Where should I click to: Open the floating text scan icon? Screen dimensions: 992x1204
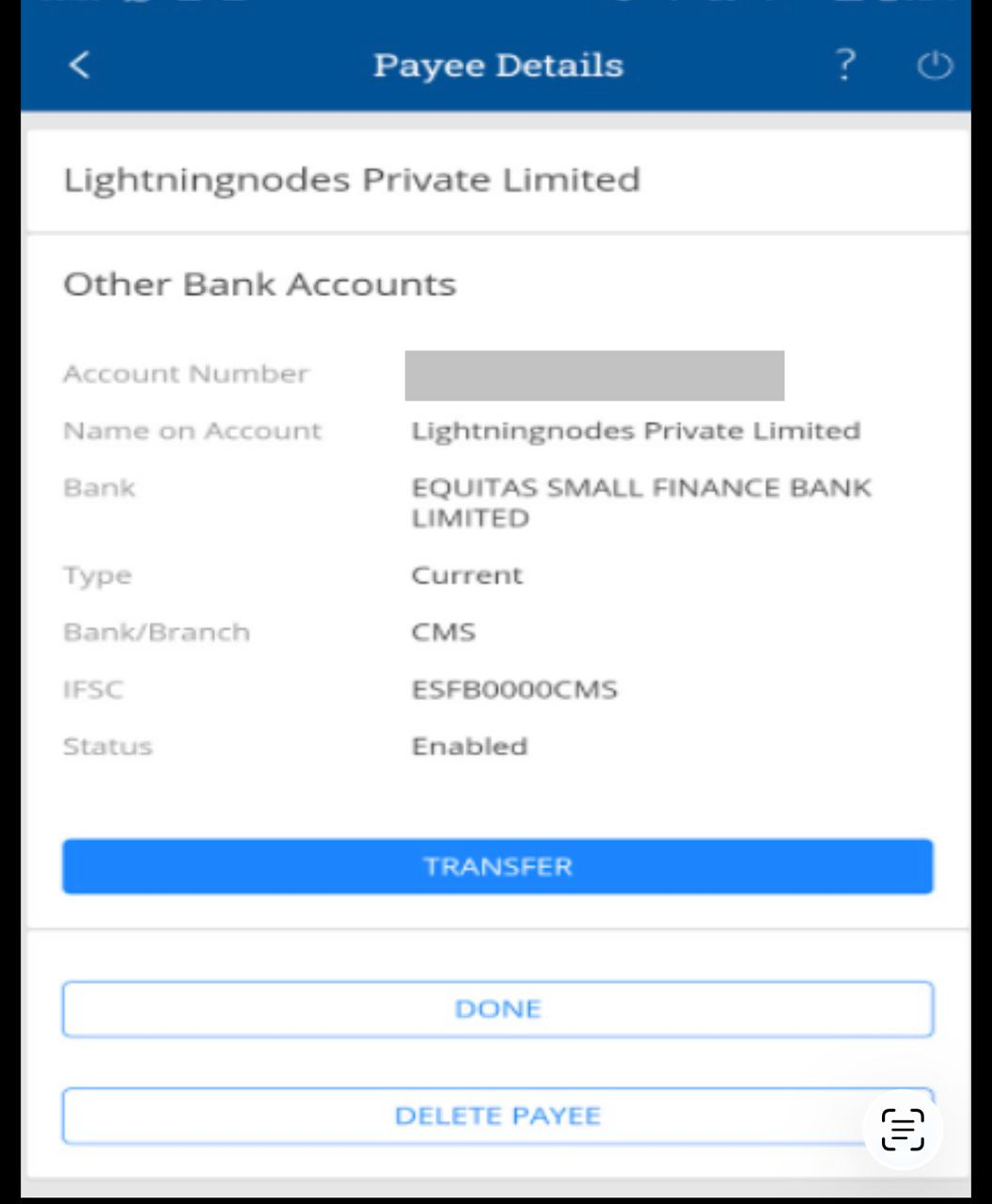point(903,1130)
